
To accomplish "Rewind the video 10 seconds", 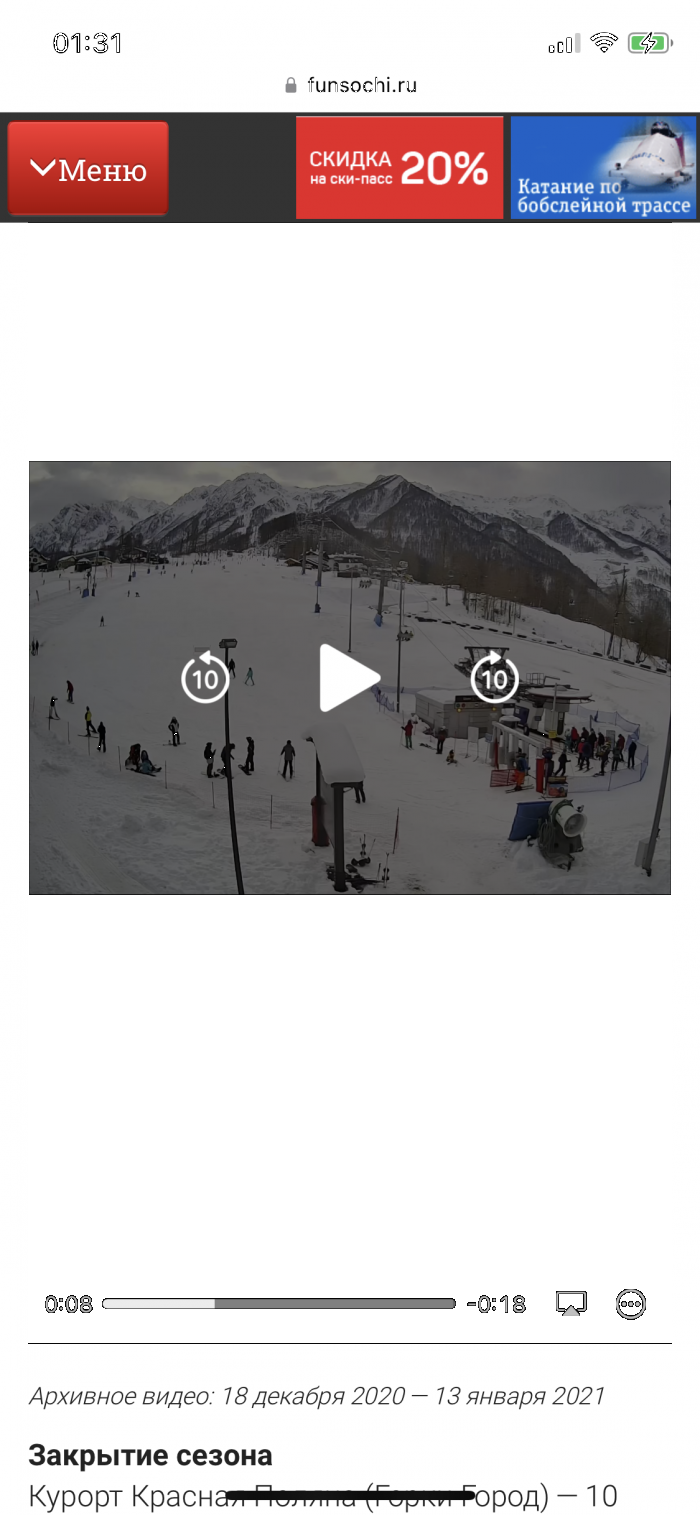I will 205,678.
